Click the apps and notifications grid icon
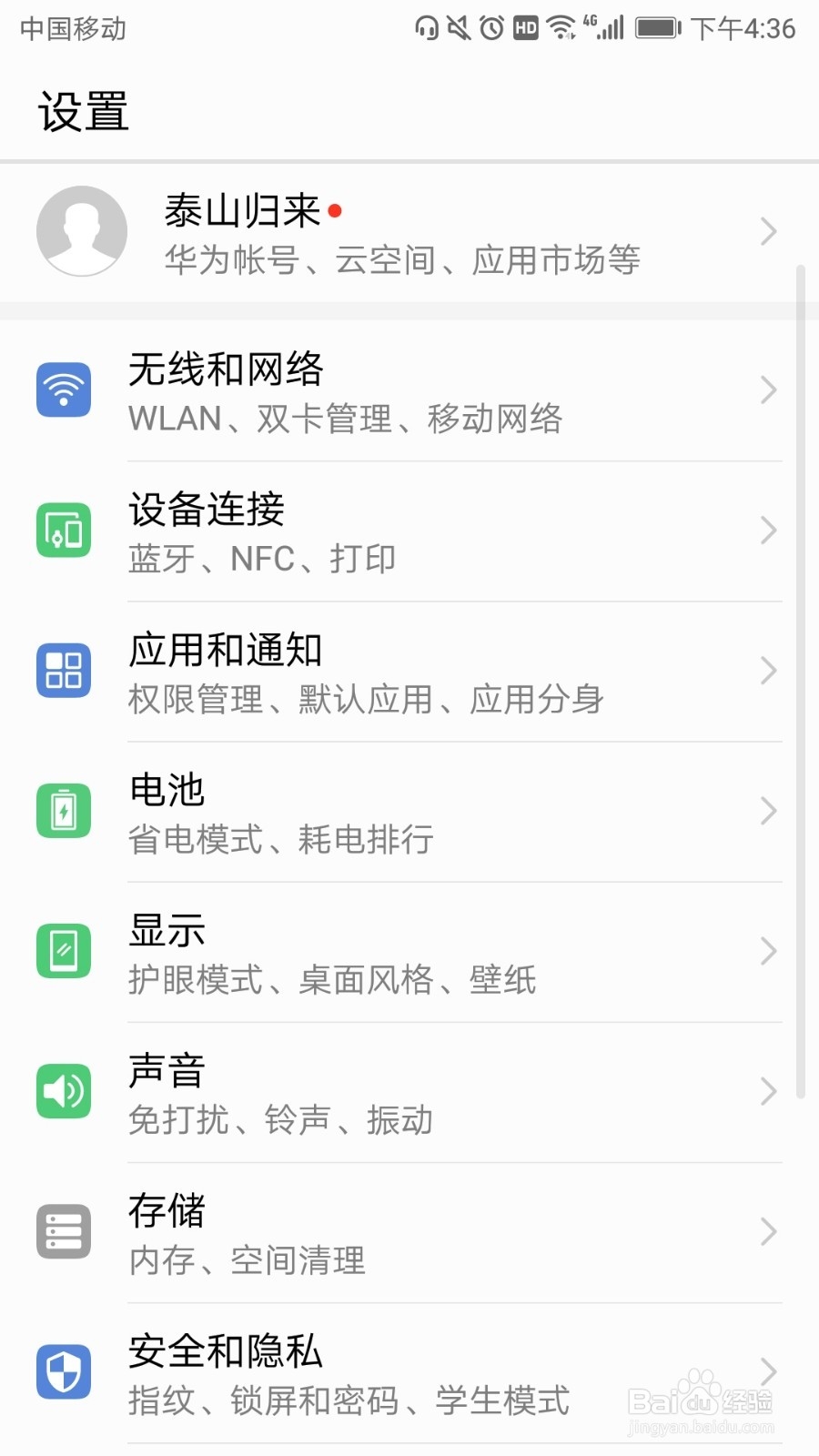819x1456 pixels. point(63,670)
